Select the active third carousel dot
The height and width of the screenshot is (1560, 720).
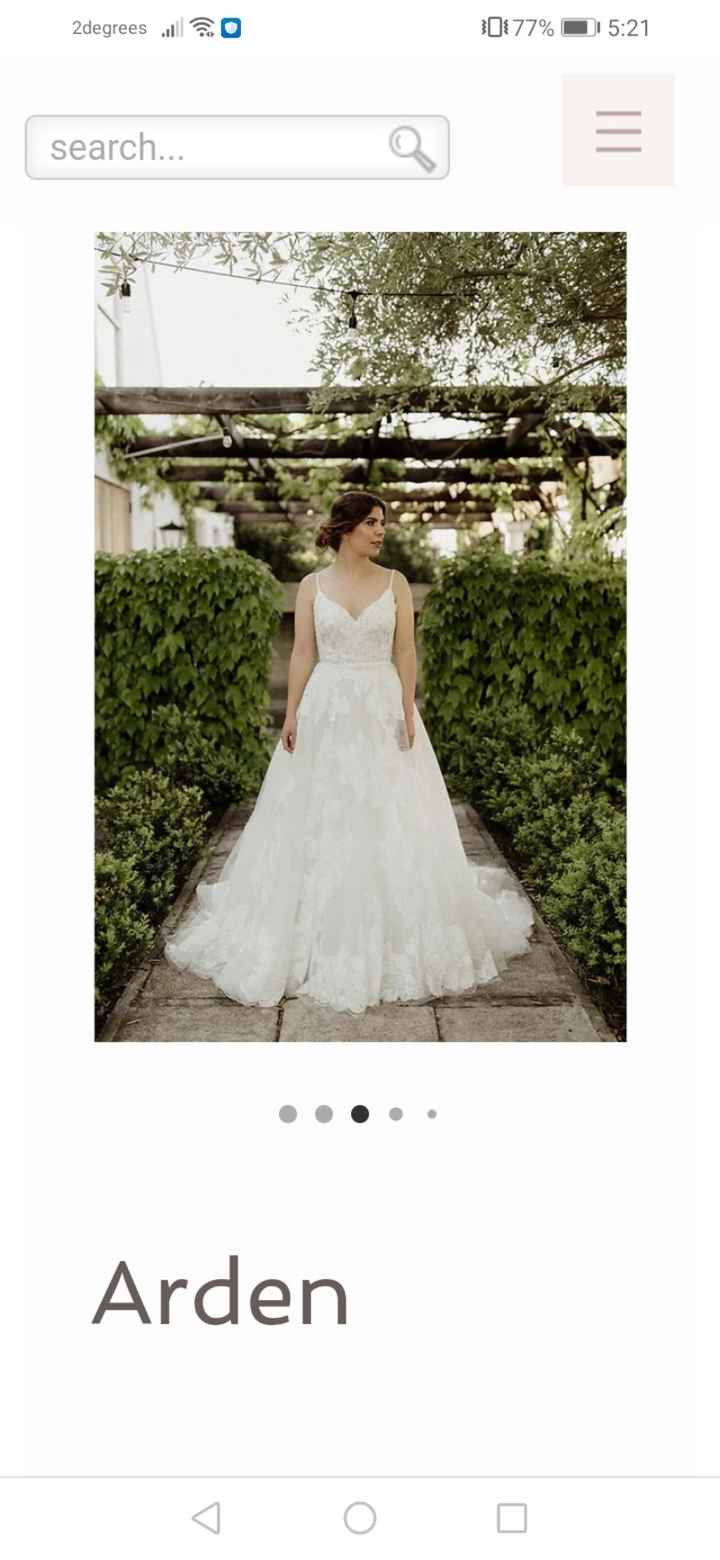[x=360, y=1113]
